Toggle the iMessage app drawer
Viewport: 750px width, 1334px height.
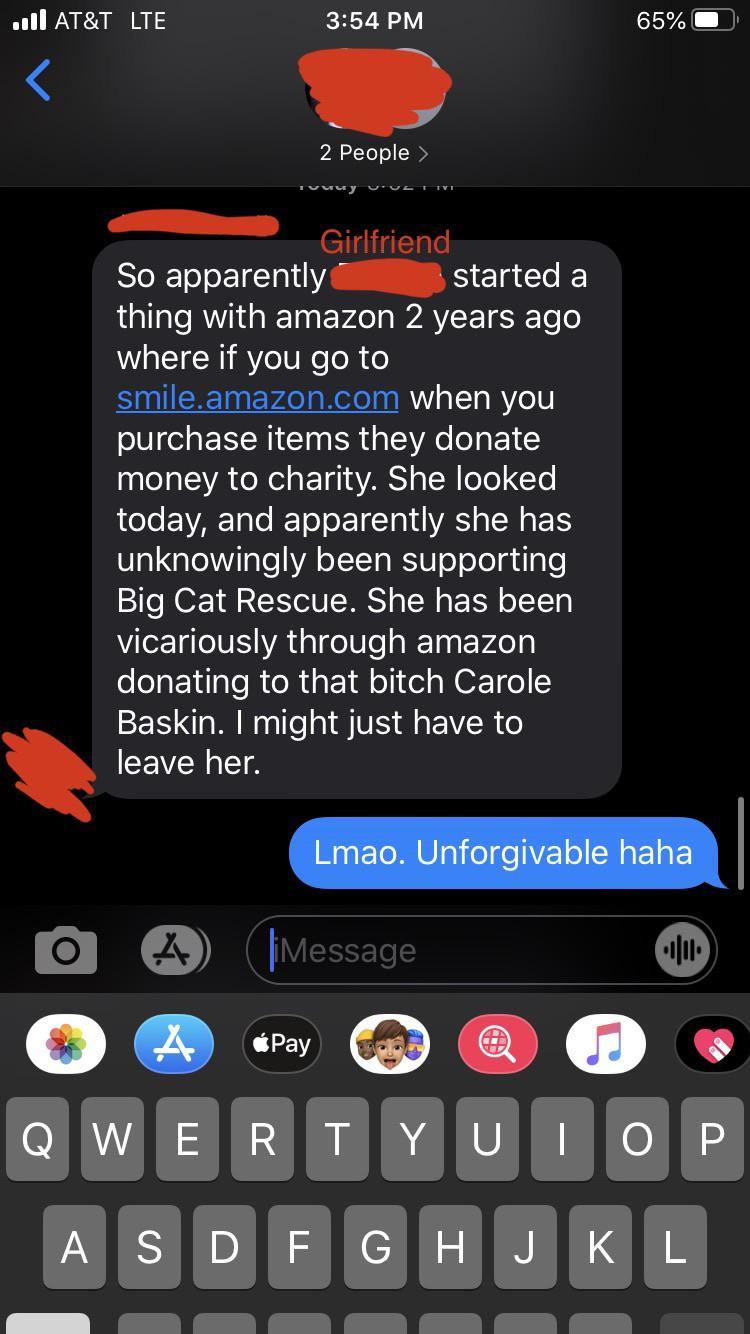pos(174,950)
